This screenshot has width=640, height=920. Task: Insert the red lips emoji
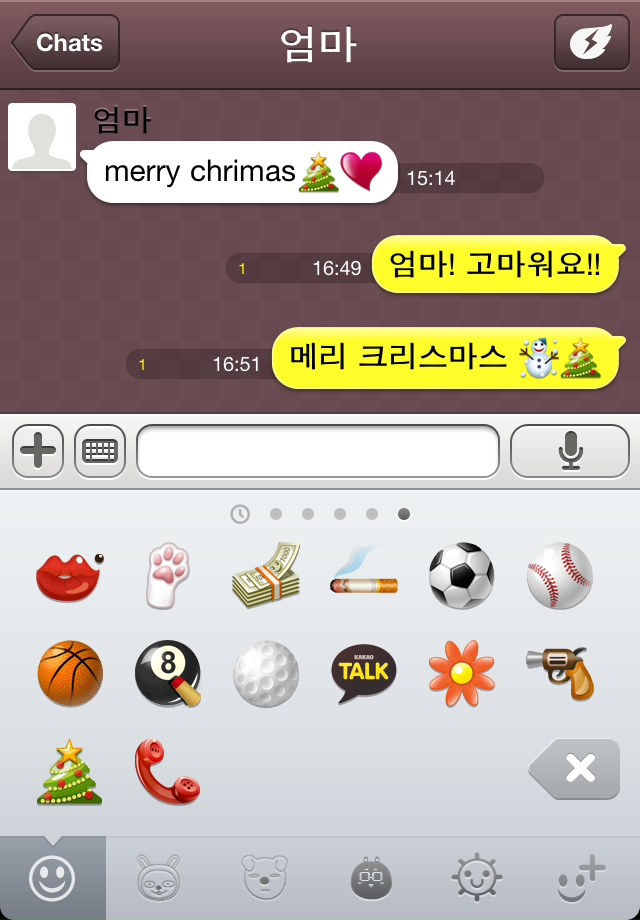69,576
